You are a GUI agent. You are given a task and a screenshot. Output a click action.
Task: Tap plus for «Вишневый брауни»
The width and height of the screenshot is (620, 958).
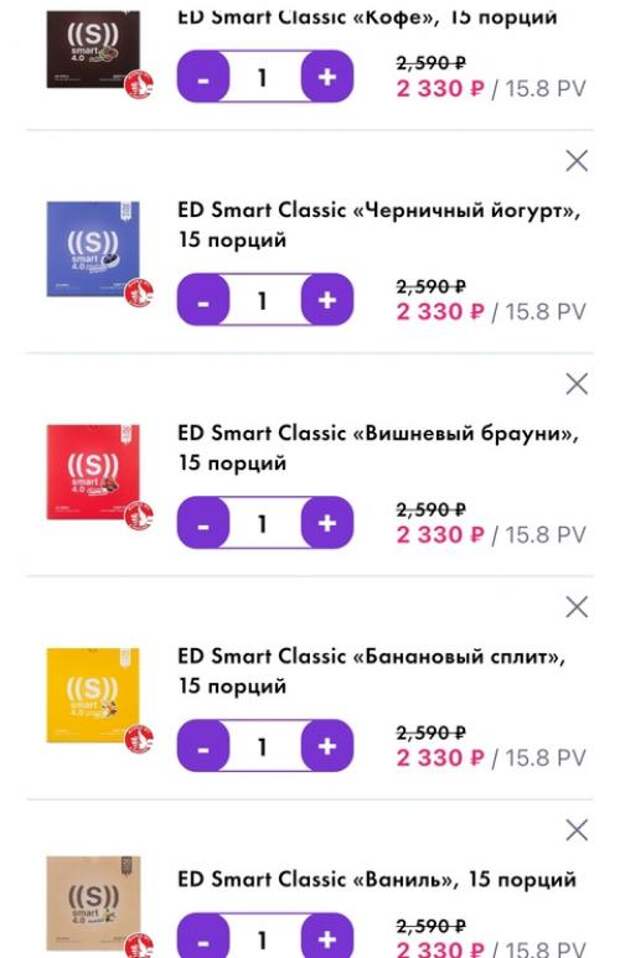pyautogui.click(x=326, y=524)
